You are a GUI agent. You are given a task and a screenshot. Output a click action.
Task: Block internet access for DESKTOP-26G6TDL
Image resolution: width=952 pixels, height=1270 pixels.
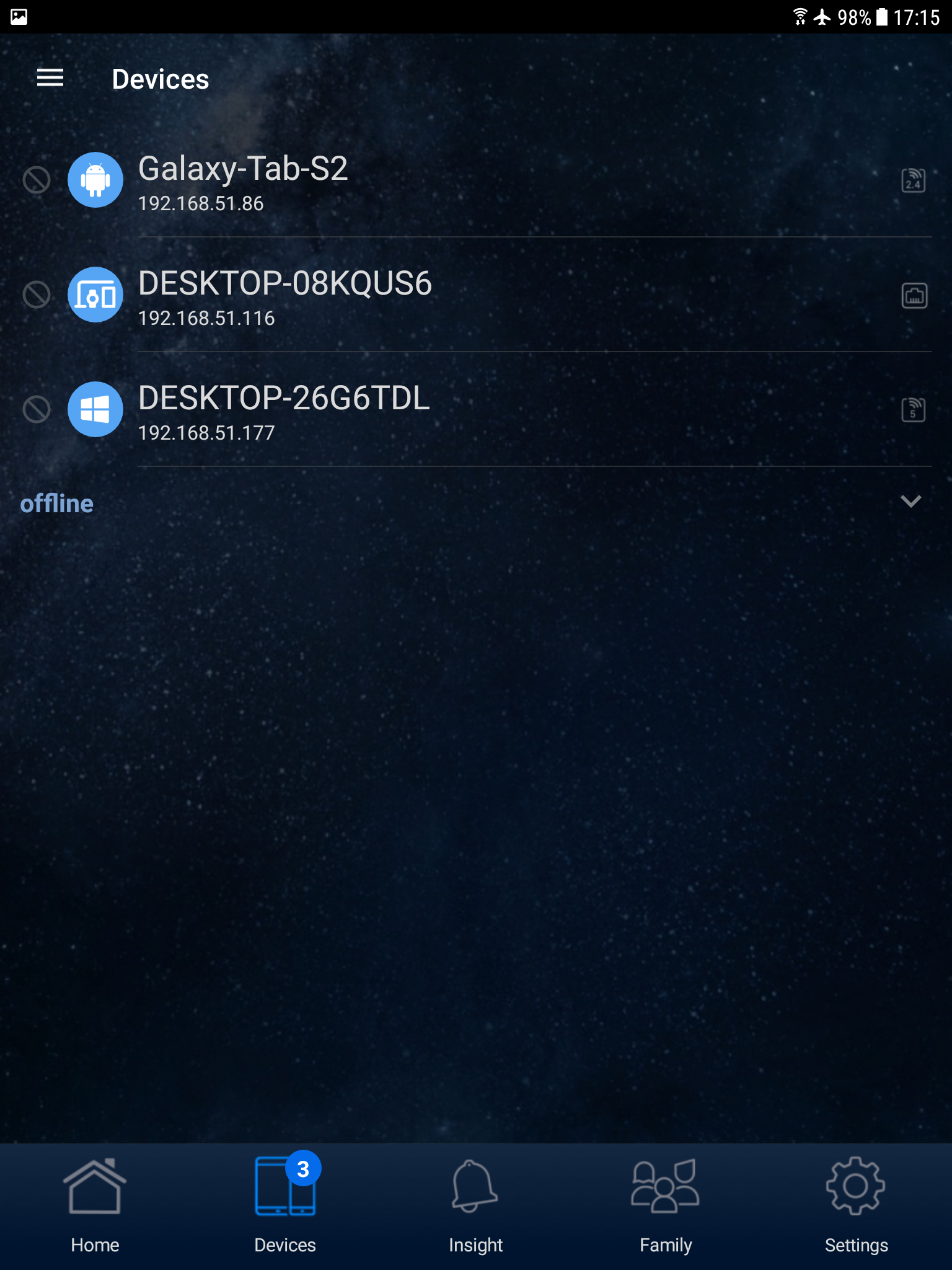coord(37,409)
